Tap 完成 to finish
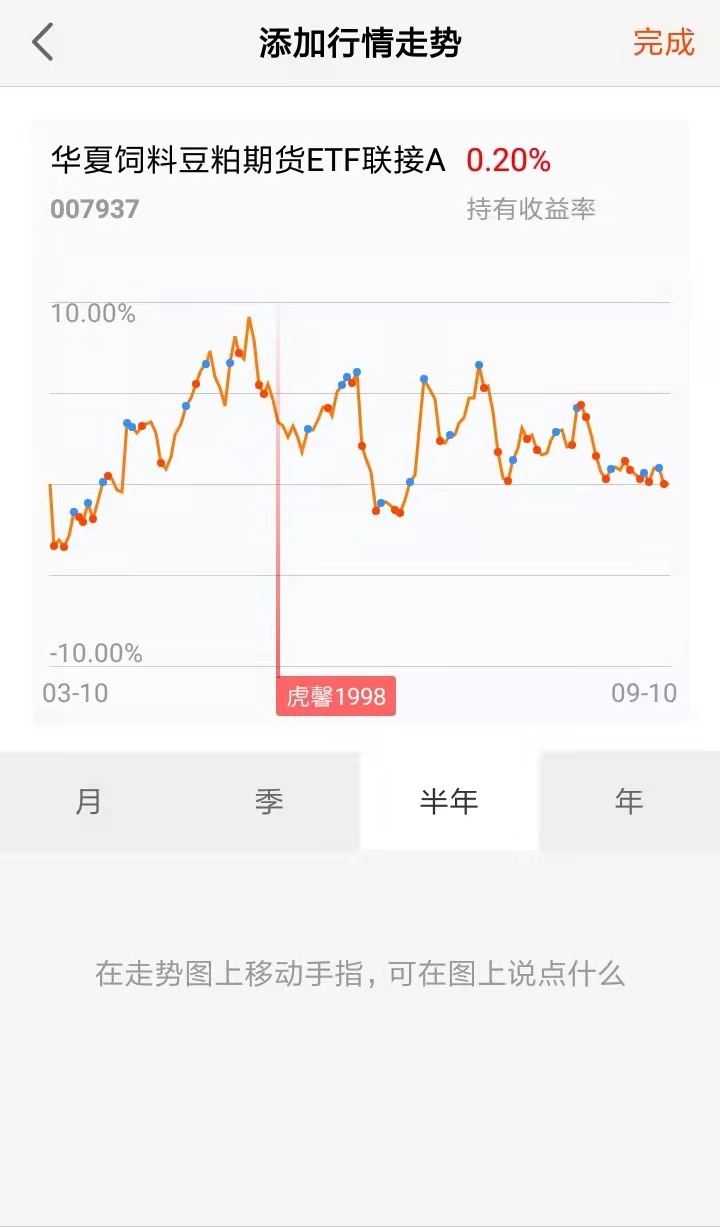 (x=663, y=43)
